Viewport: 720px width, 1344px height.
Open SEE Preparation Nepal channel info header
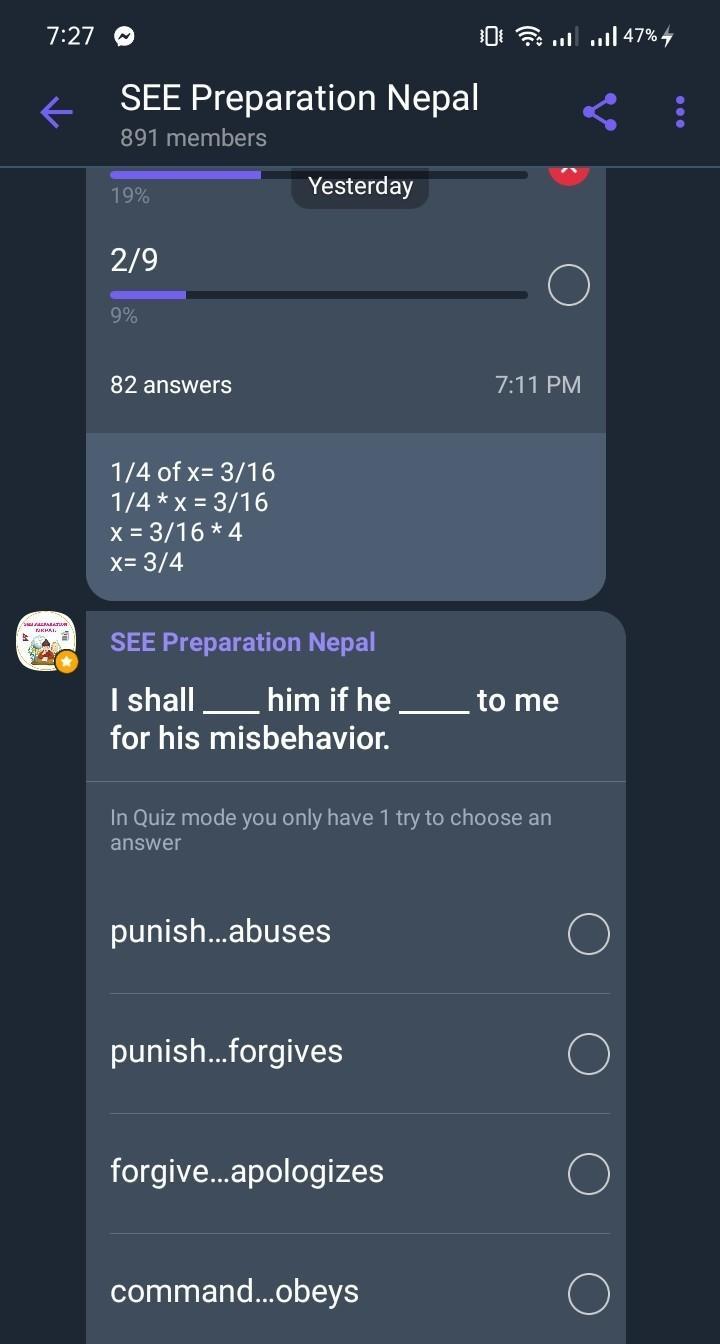pos(300,114)
